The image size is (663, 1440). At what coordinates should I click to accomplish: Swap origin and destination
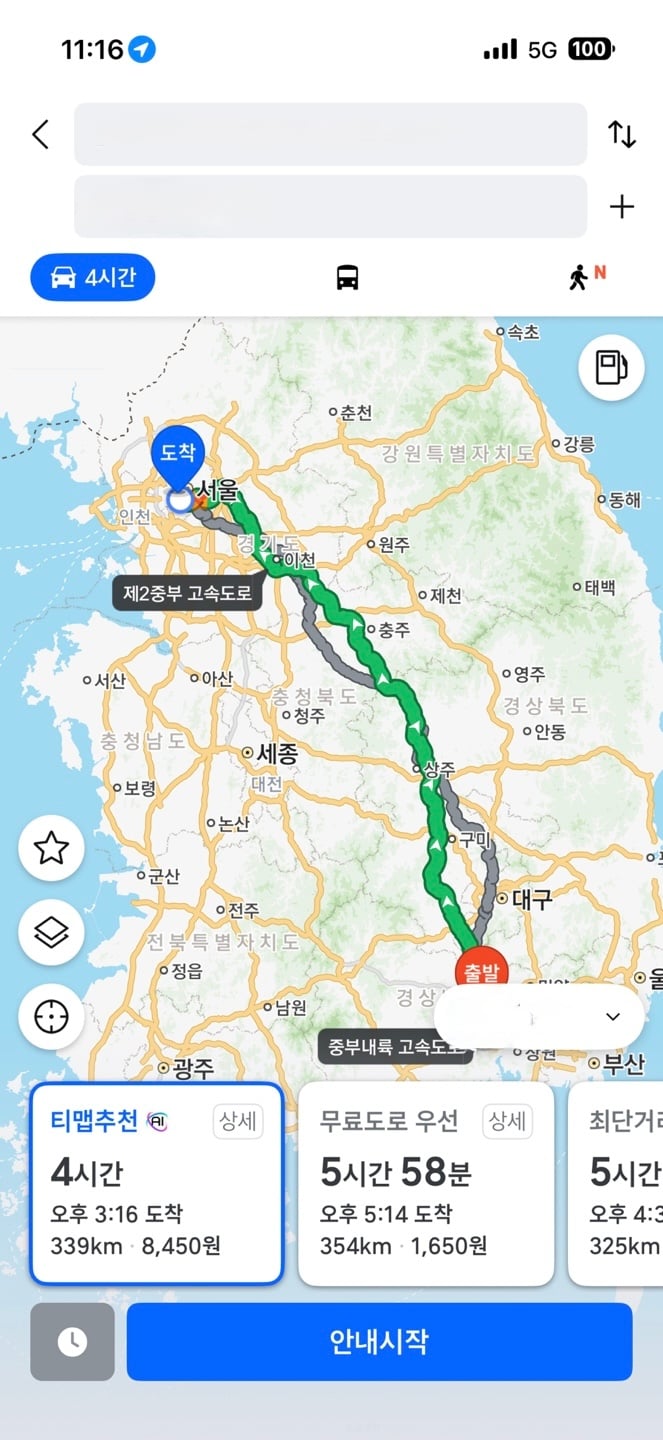coord(622,134)
